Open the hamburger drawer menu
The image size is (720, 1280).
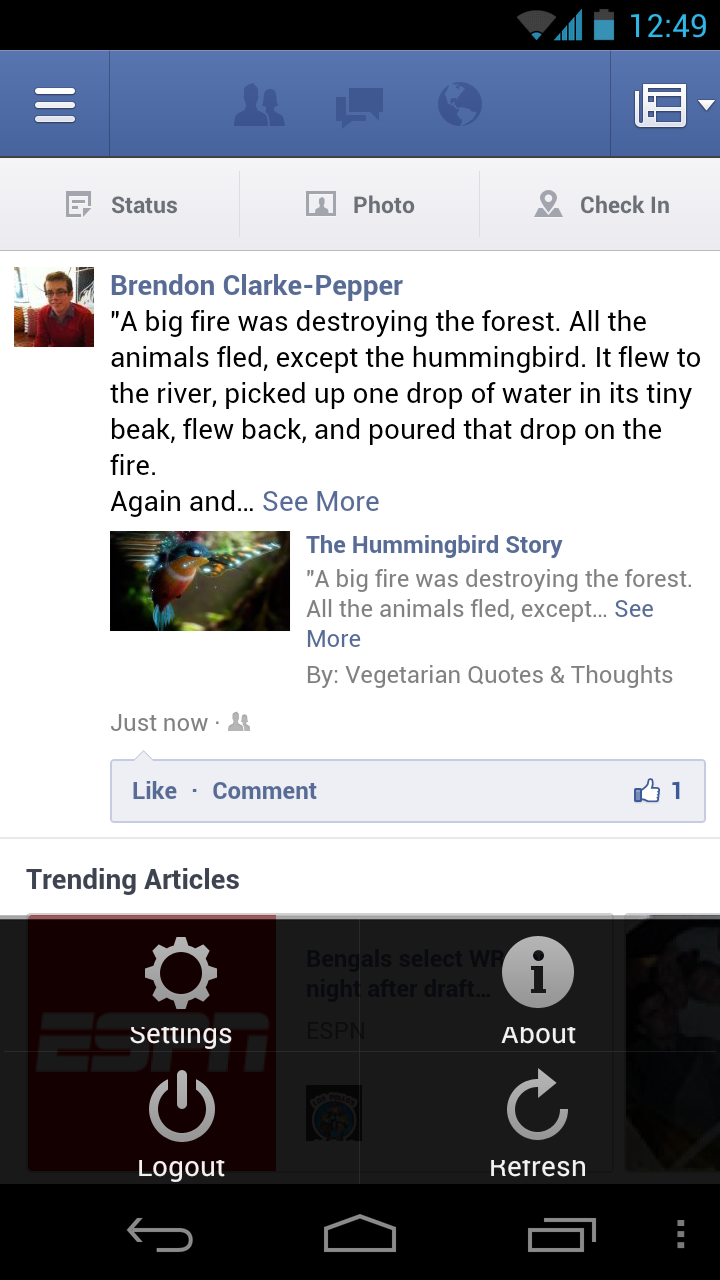(55, 104)
